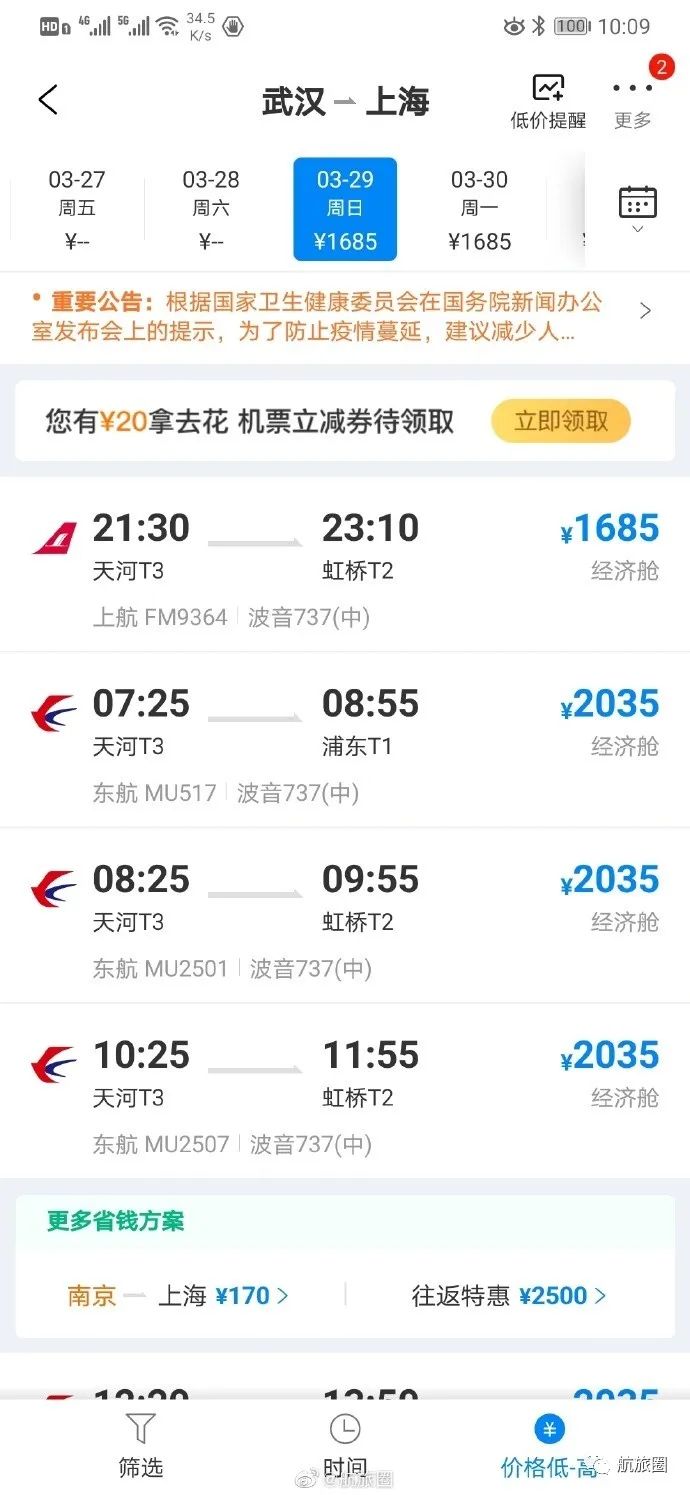This screenshot has height=1495, width=690.
Task: Select the 03-30 周一 date
Action: click(479, 209)
